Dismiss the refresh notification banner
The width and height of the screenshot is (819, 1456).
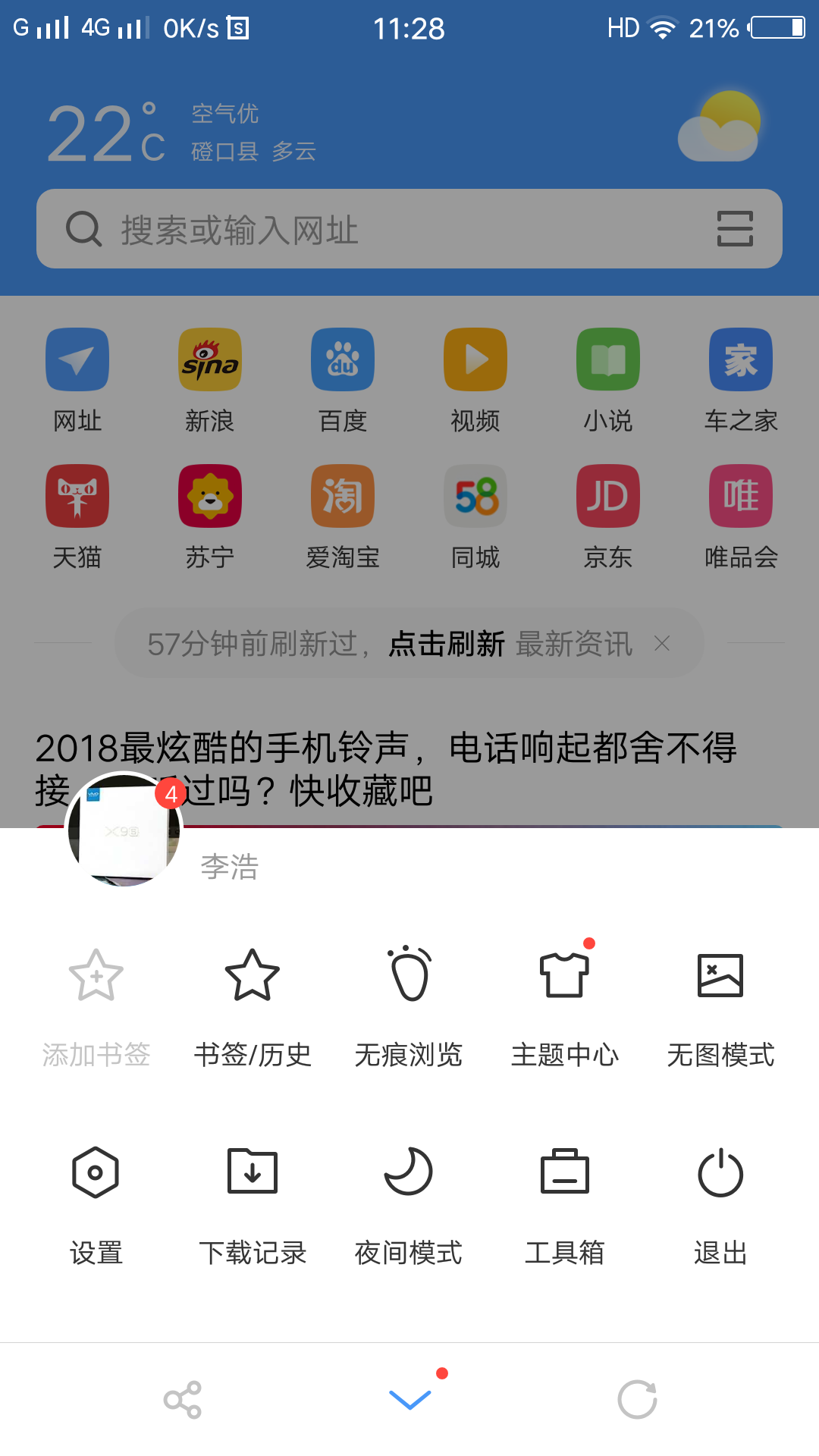(x=663, y=643)
